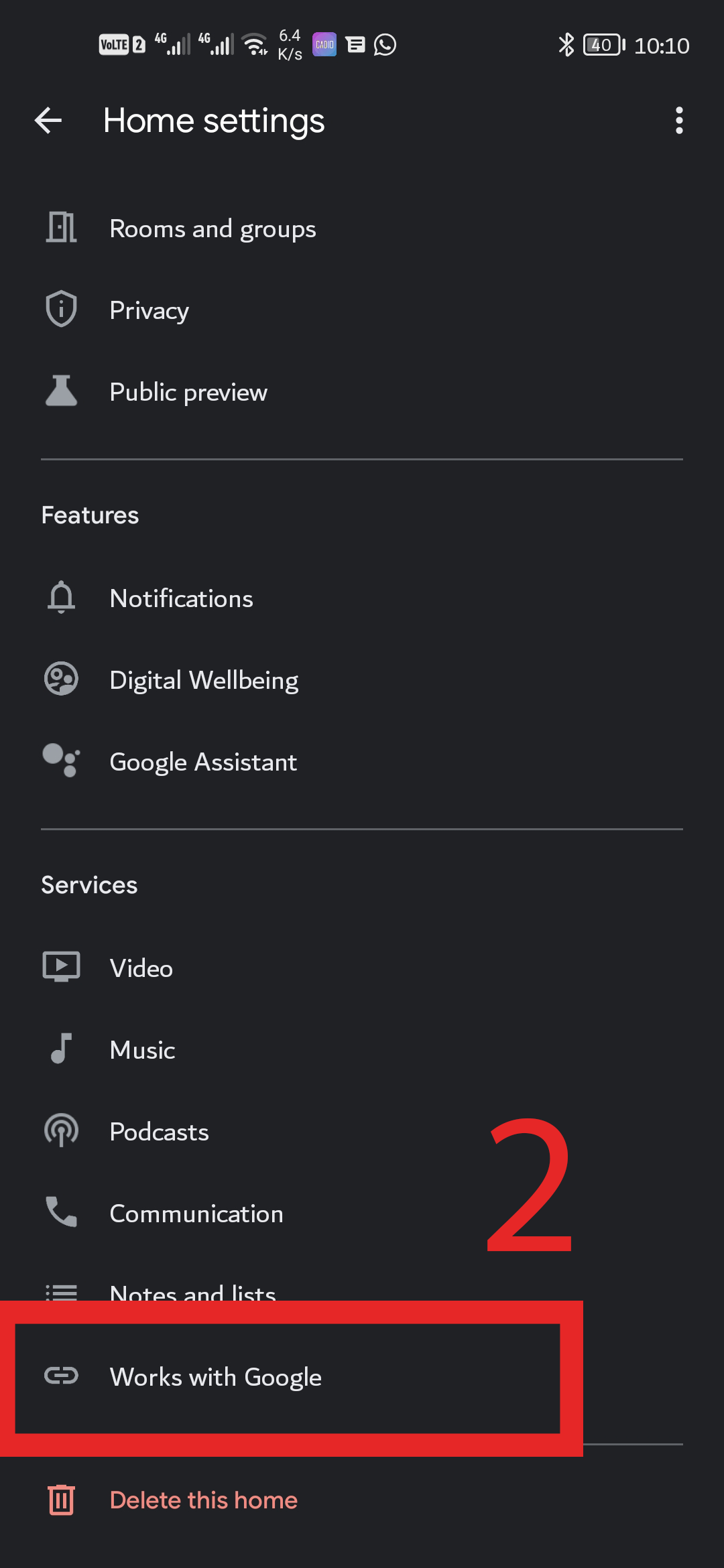This screenshot has width=724, height=1568.
Task: Select the Privacy shield icon
Action: pyautogui.click(x=61, y=309)
